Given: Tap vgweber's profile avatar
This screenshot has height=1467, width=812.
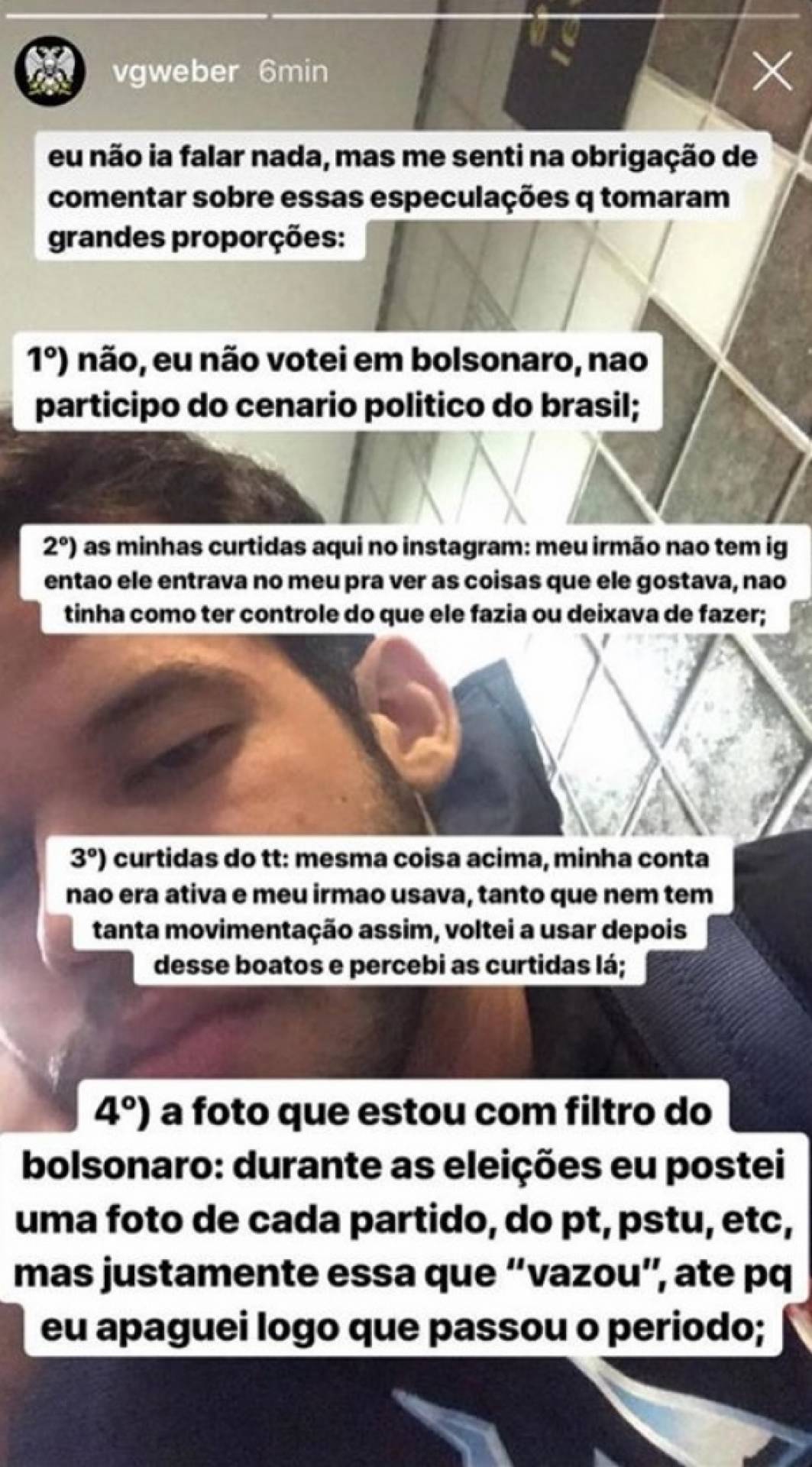Looking at the screenshot, I should [52, 74].
